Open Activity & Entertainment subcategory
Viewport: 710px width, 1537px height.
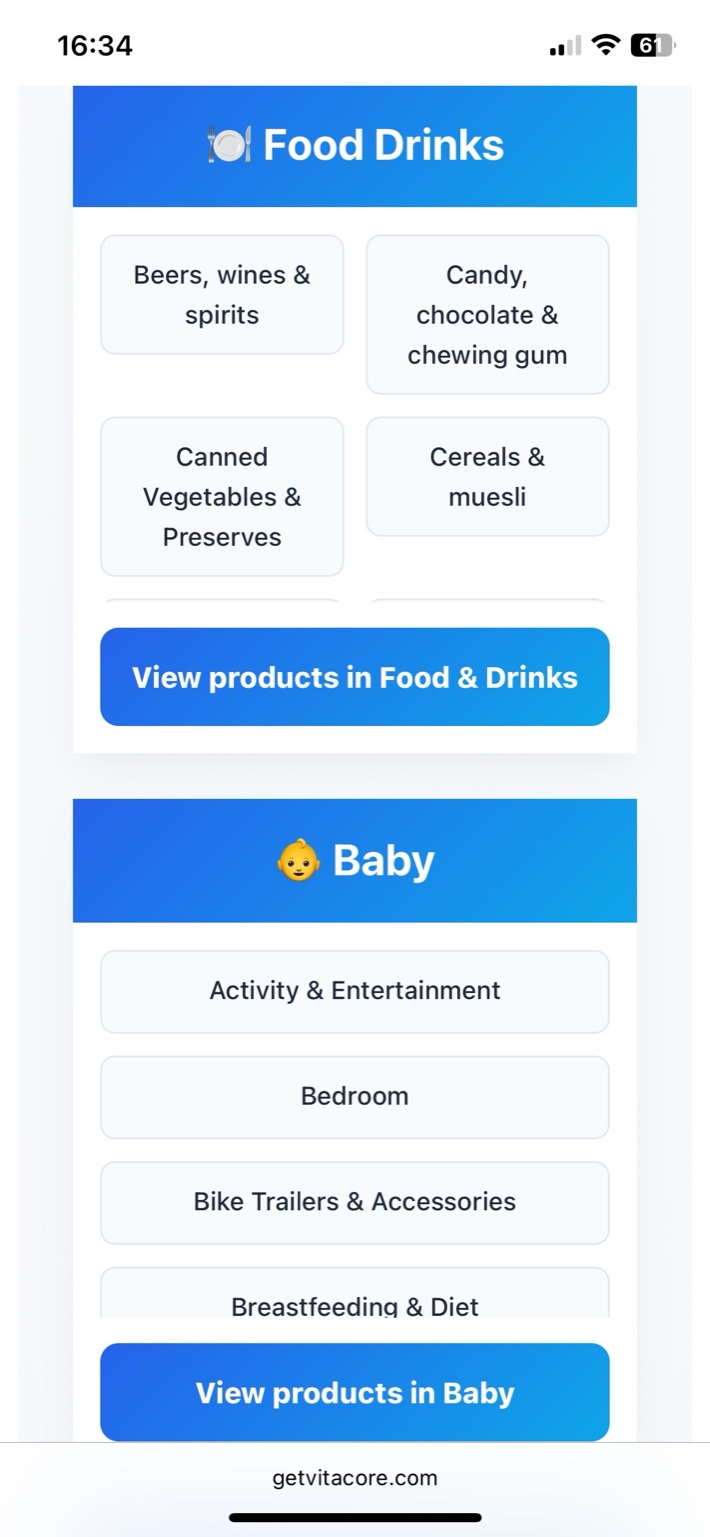pyautogui.click(x=355, y=991)
